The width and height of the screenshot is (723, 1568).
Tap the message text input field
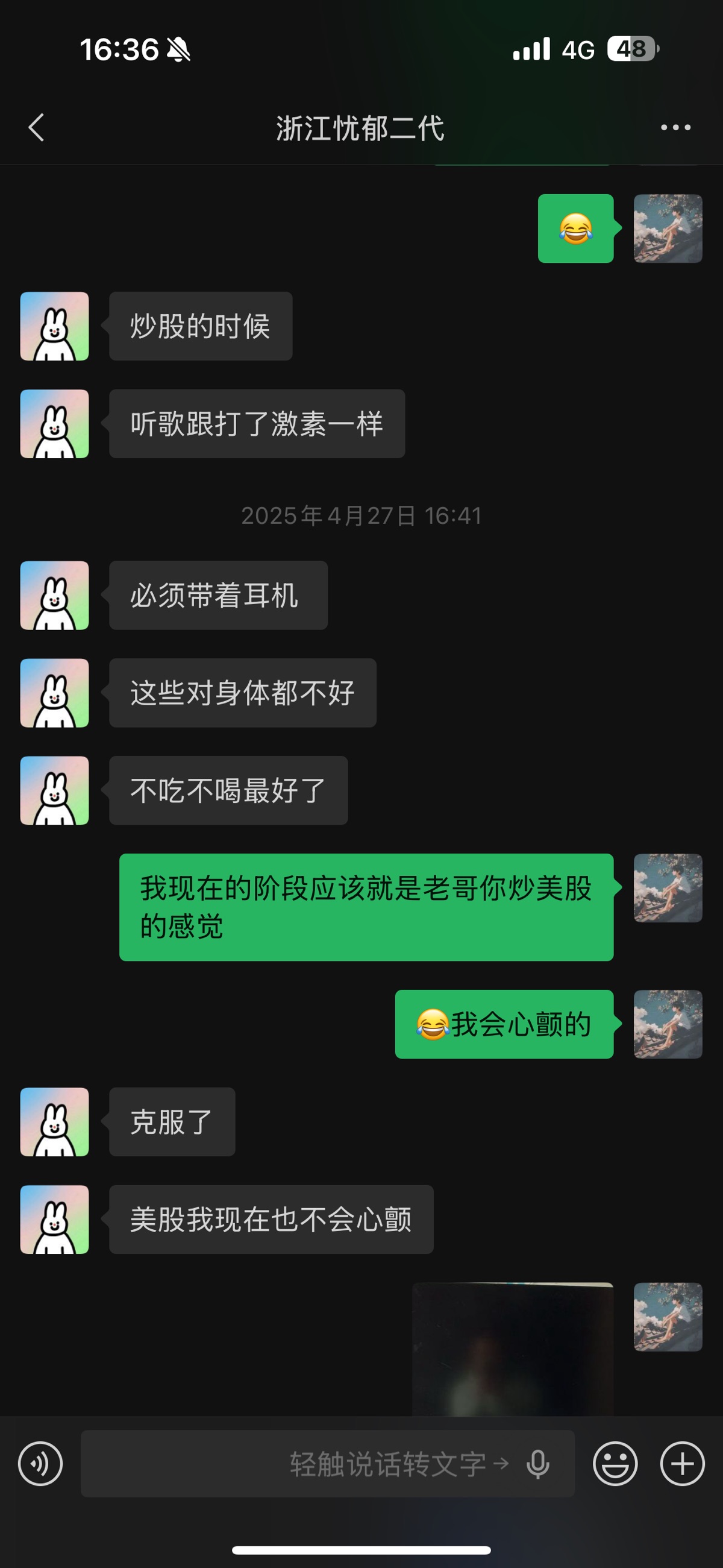pyautogui.click(x=243, y=1463)
